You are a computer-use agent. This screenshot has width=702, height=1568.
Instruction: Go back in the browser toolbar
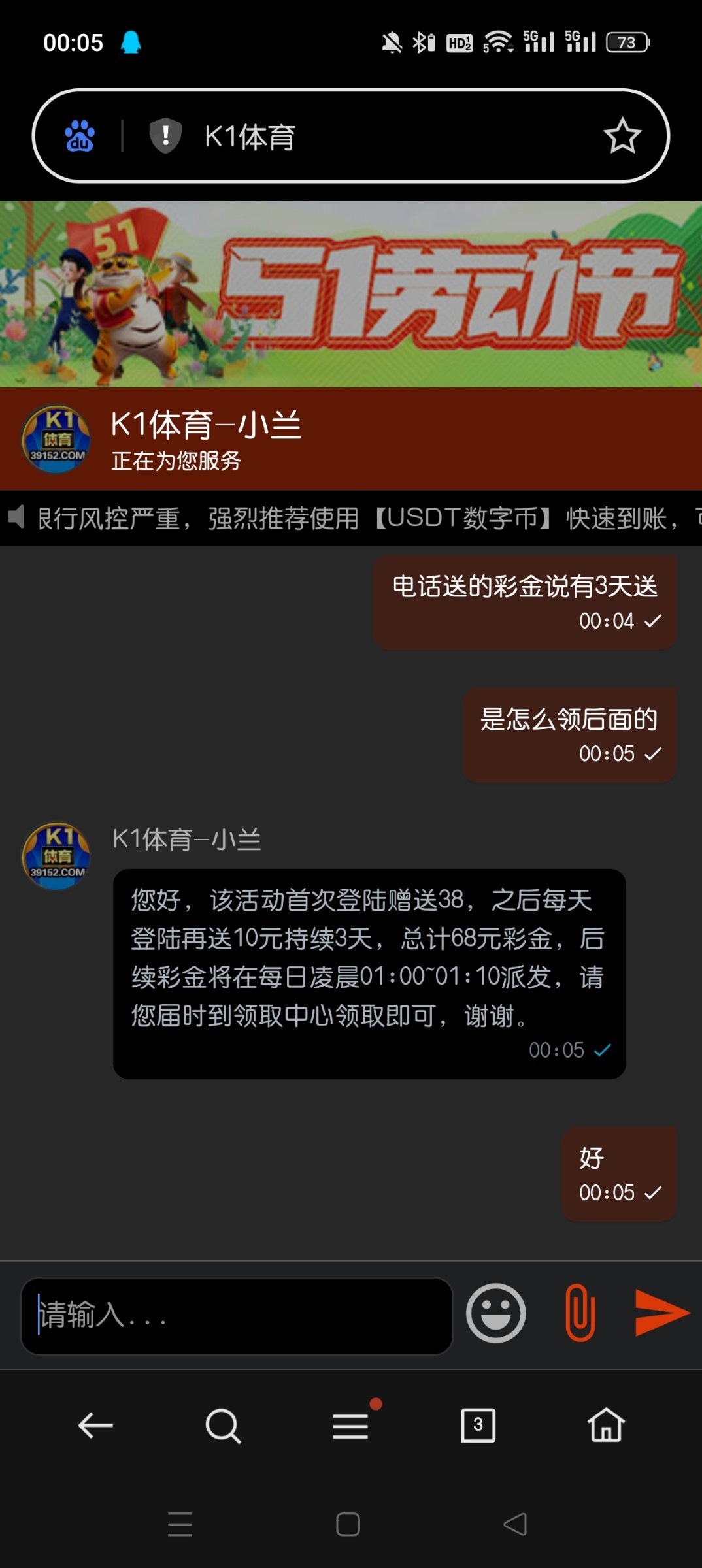coord(95,1426)
